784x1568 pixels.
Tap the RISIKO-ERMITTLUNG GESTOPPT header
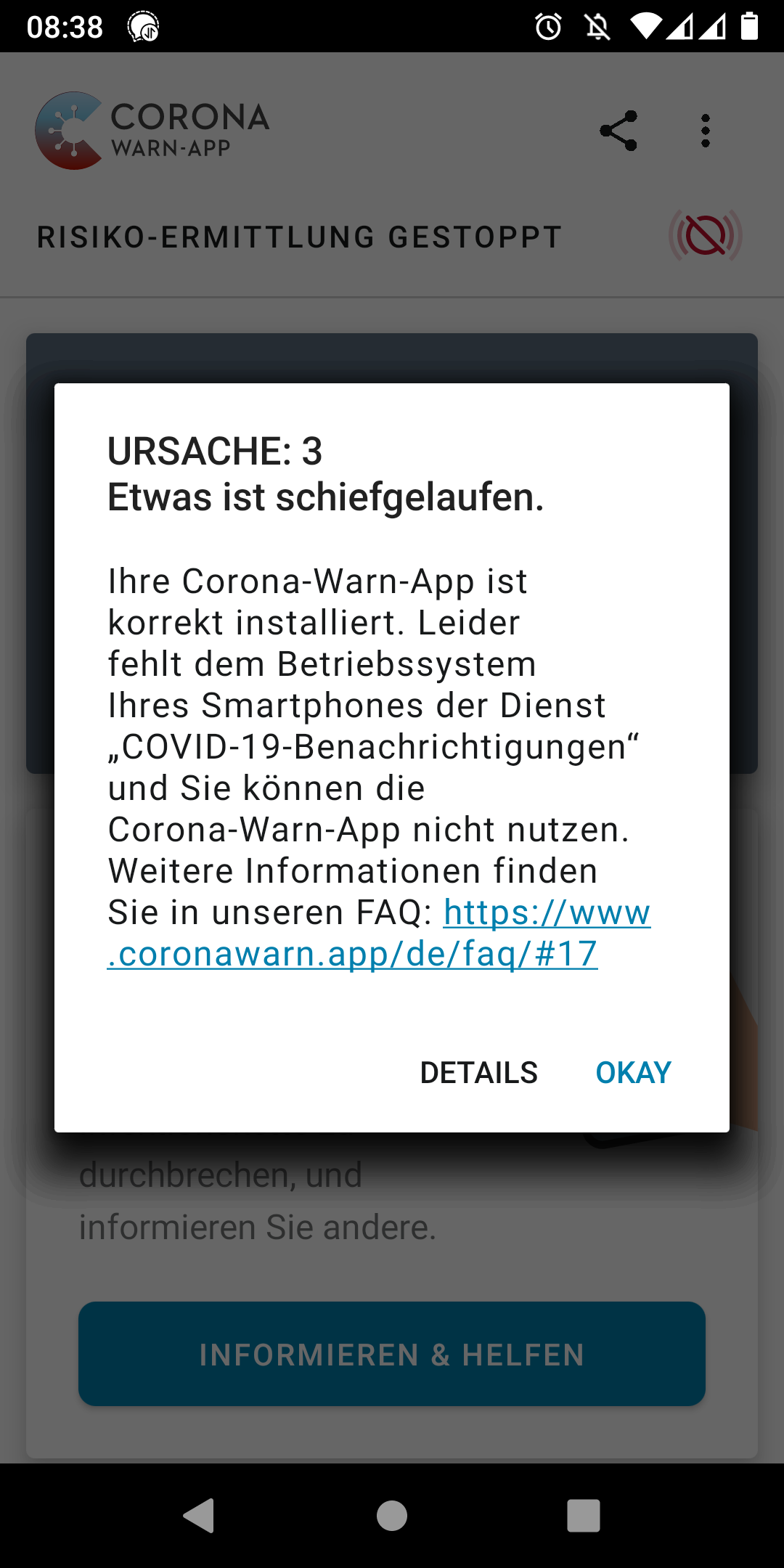click(x=298, y=235)
